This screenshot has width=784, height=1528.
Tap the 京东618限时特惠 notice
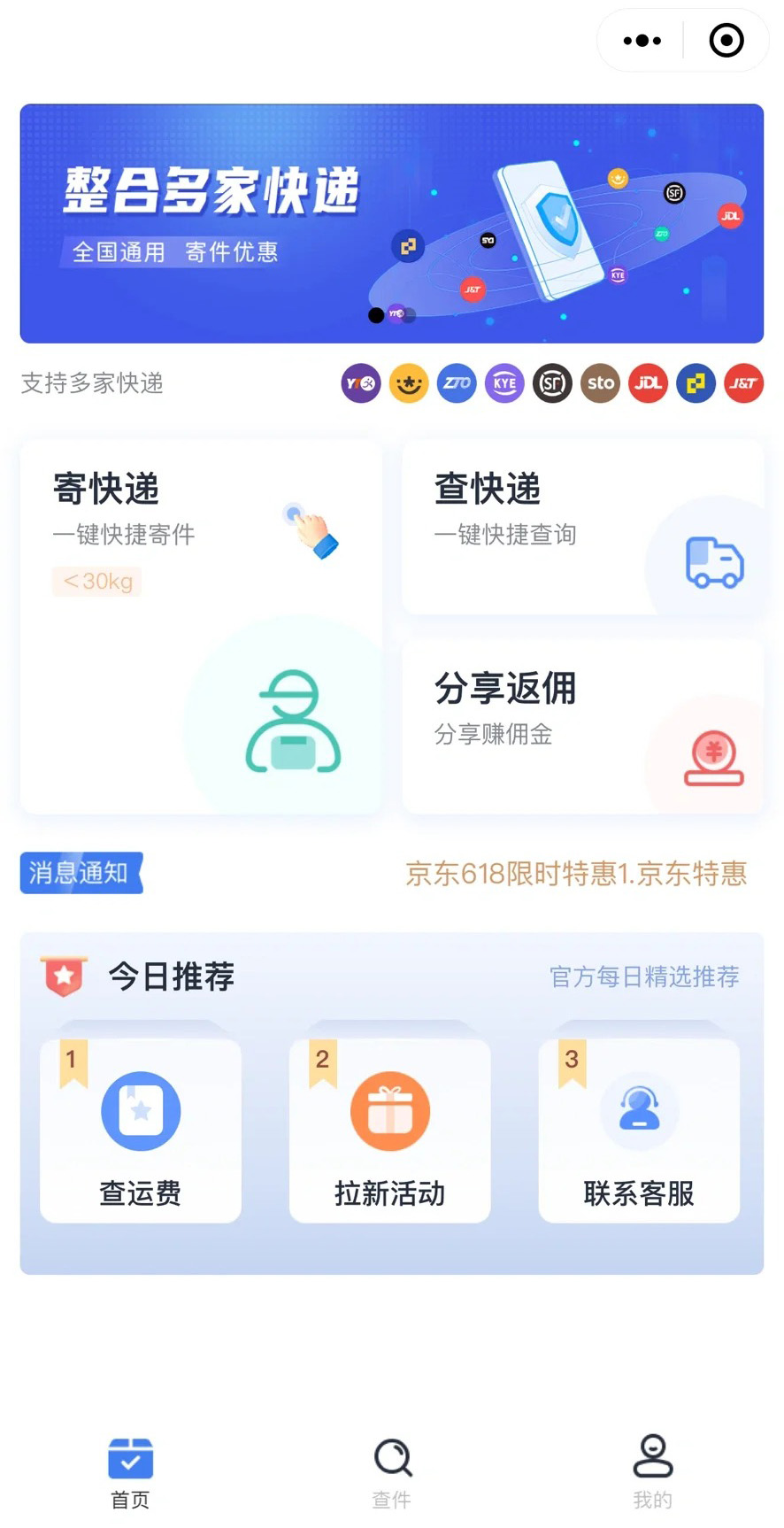(575, 874)
